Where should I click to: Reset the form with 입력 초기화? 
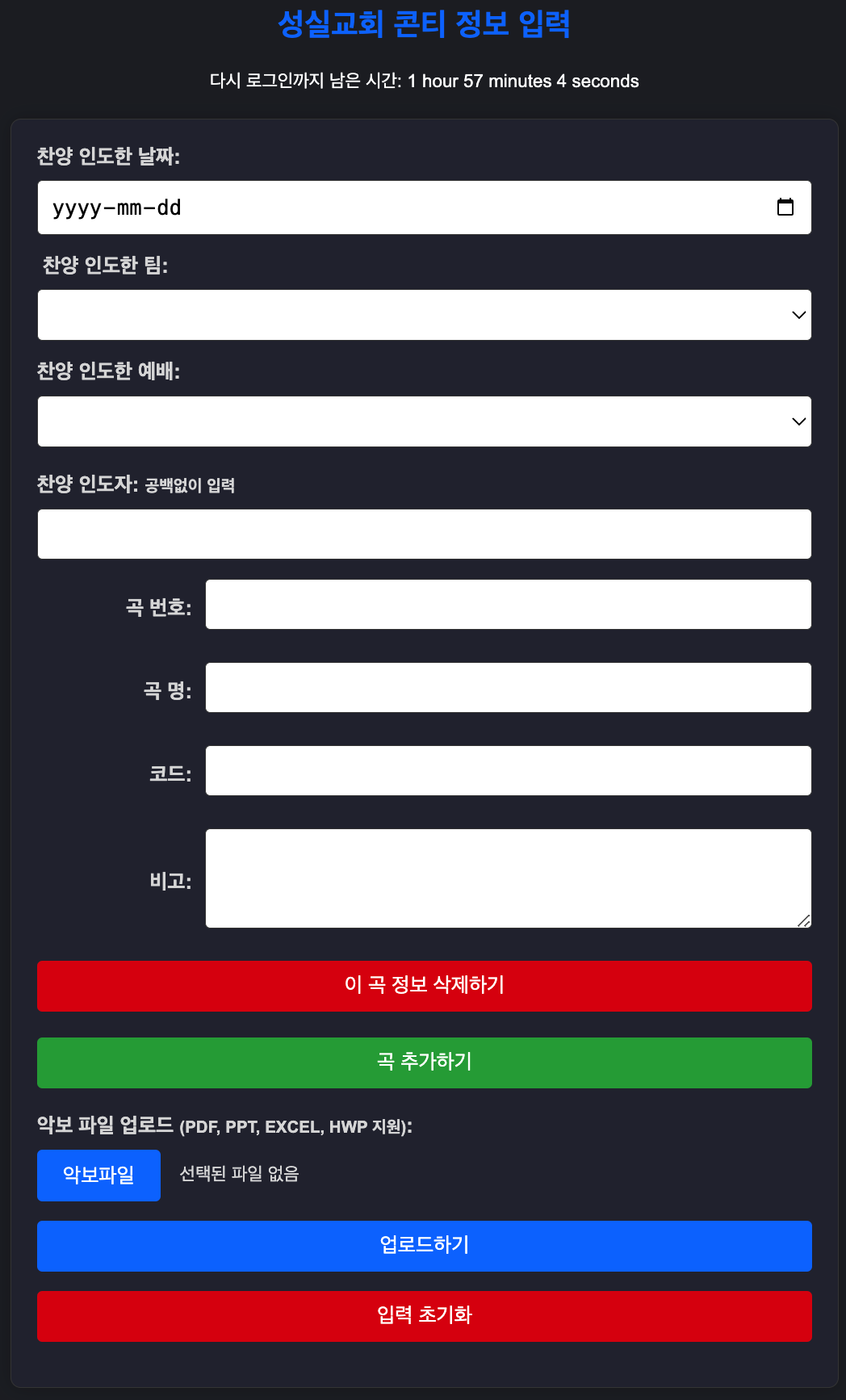point(424,1316)
